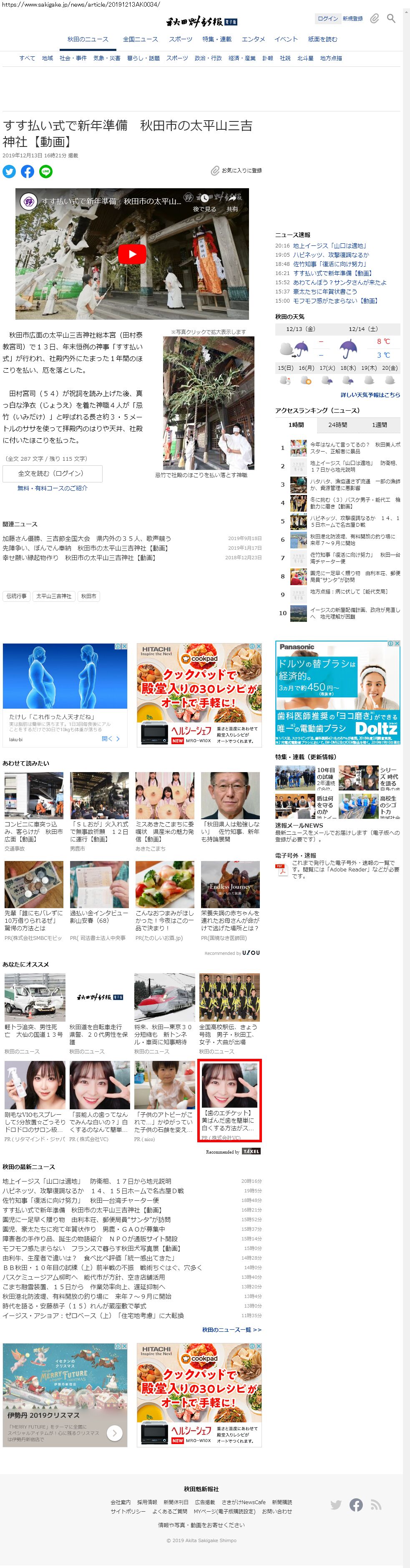Tap 全文を読む（ログイン） button

[x=51, y=474]
